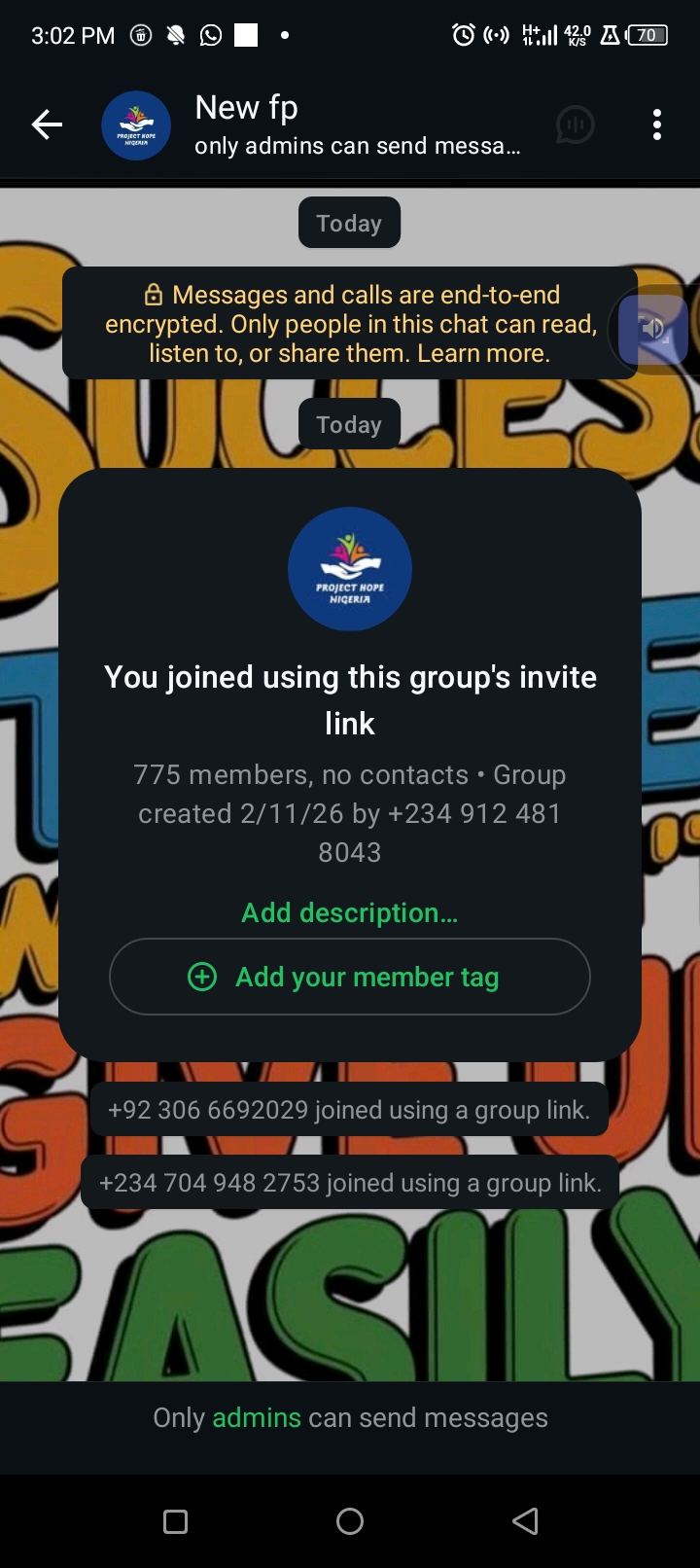Open the system recent apps view

[x=176, y=1521]
